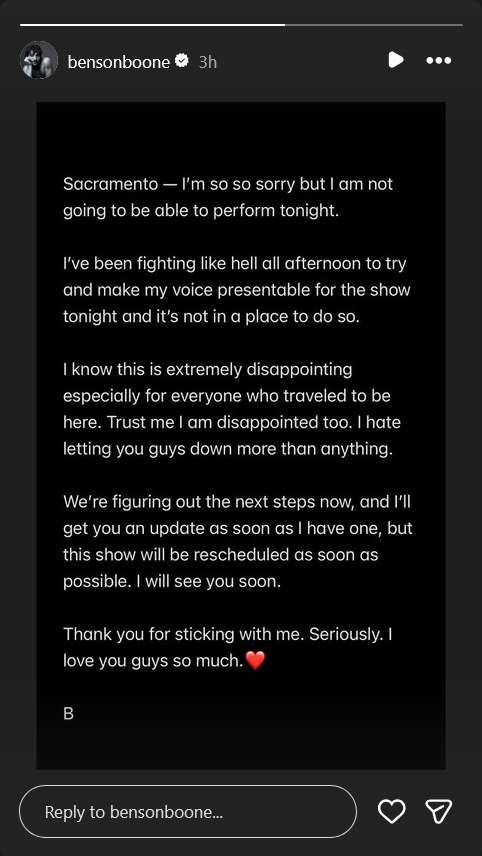Like this story with the heart icon
482x856 pixels.
pyautogui.click(x=392, y=811)
